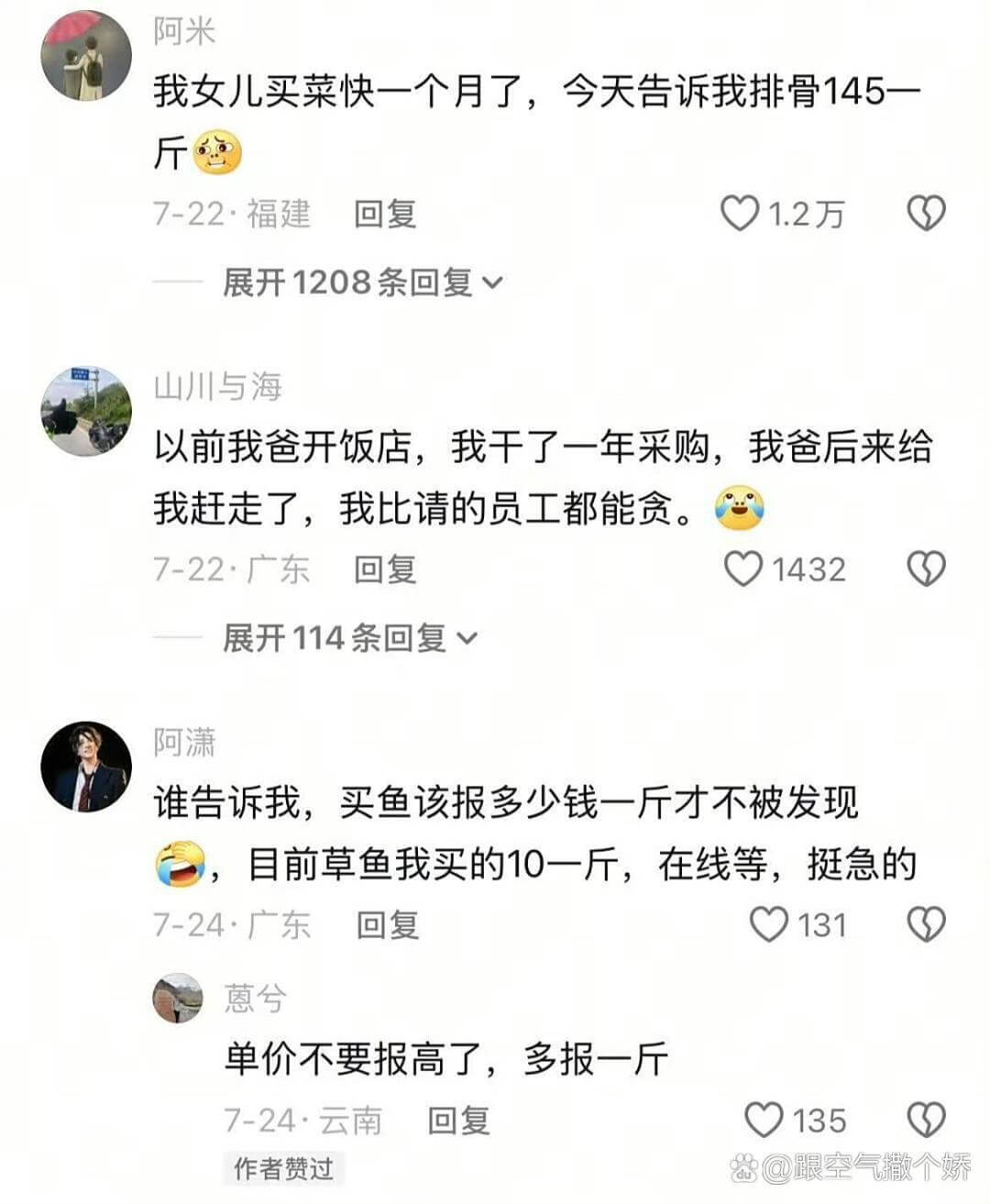
Task: Click the broken-heart icon on 蒽兮's reply
Action: tap(928, 1120)
